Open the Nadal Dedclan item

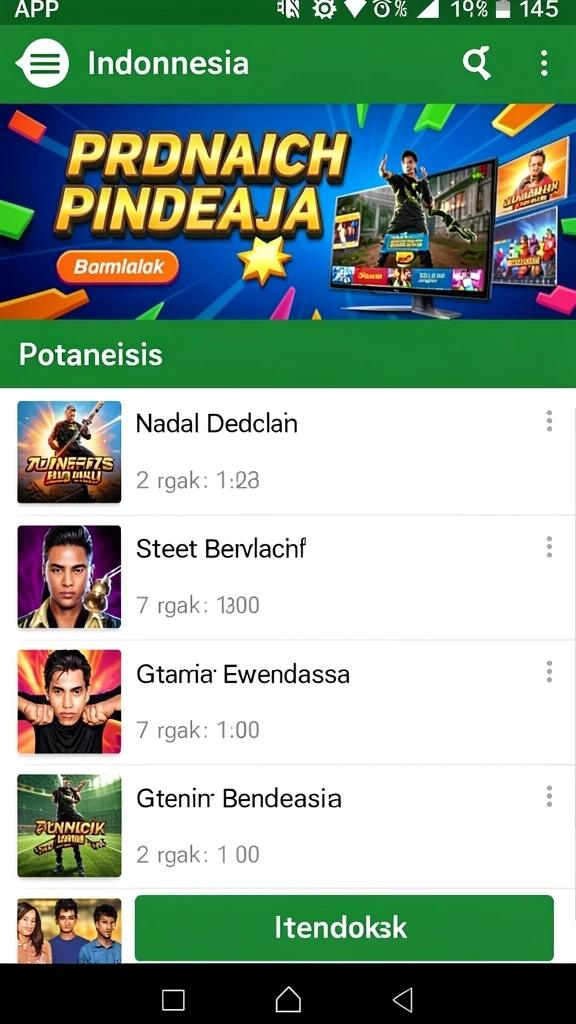(x=287, y=452)
